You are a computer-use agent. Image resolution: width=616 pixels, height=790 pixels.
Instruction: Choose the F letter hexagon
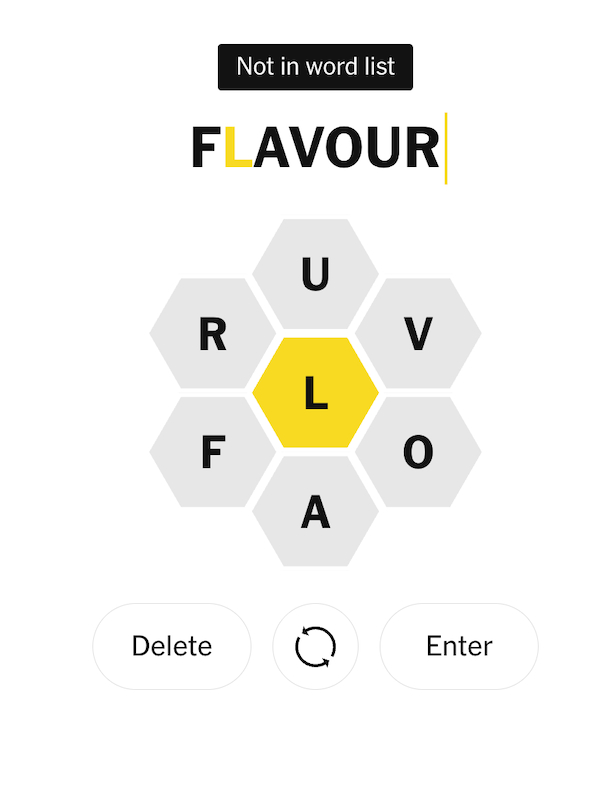coord(212,452)
